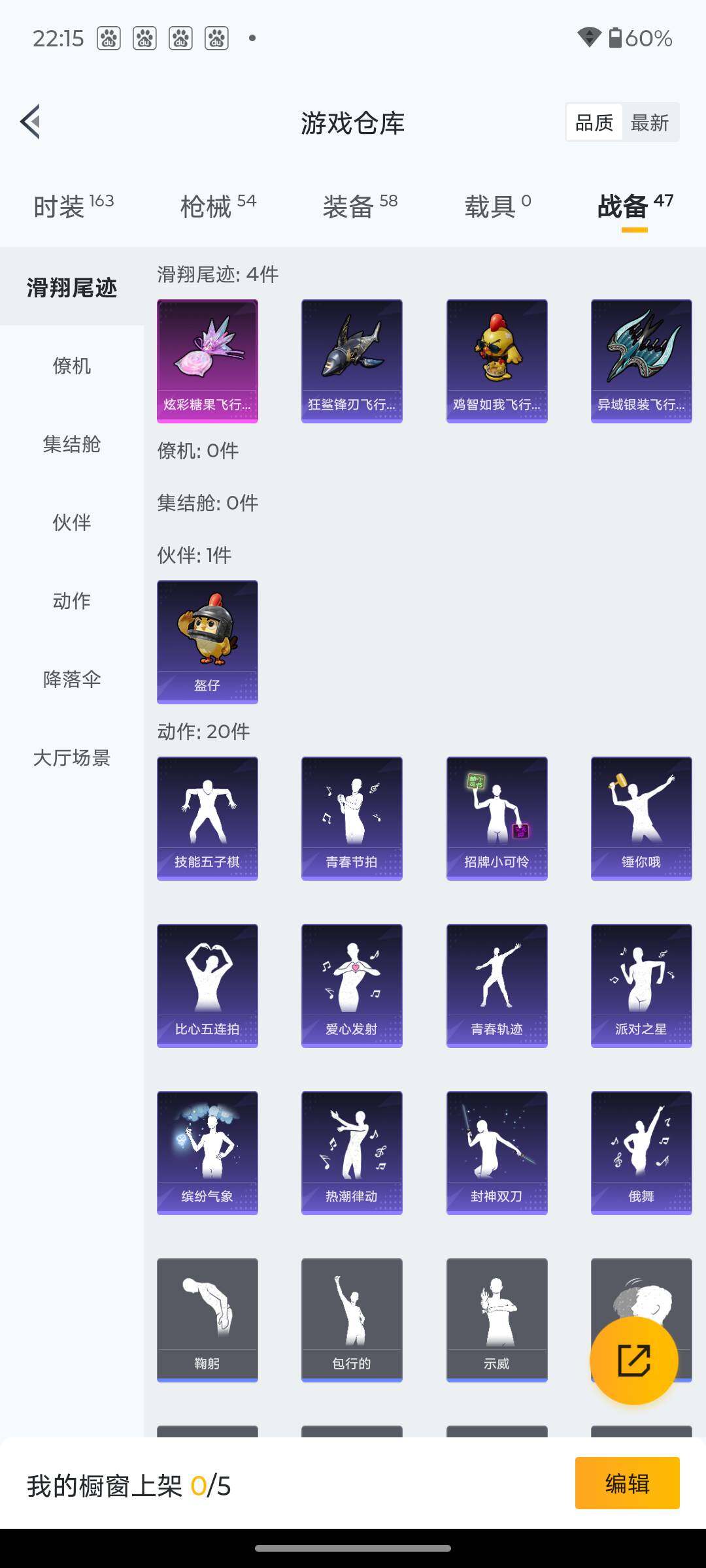
Task: Open the 盔仔 companion item
Action: click(207, 642)
